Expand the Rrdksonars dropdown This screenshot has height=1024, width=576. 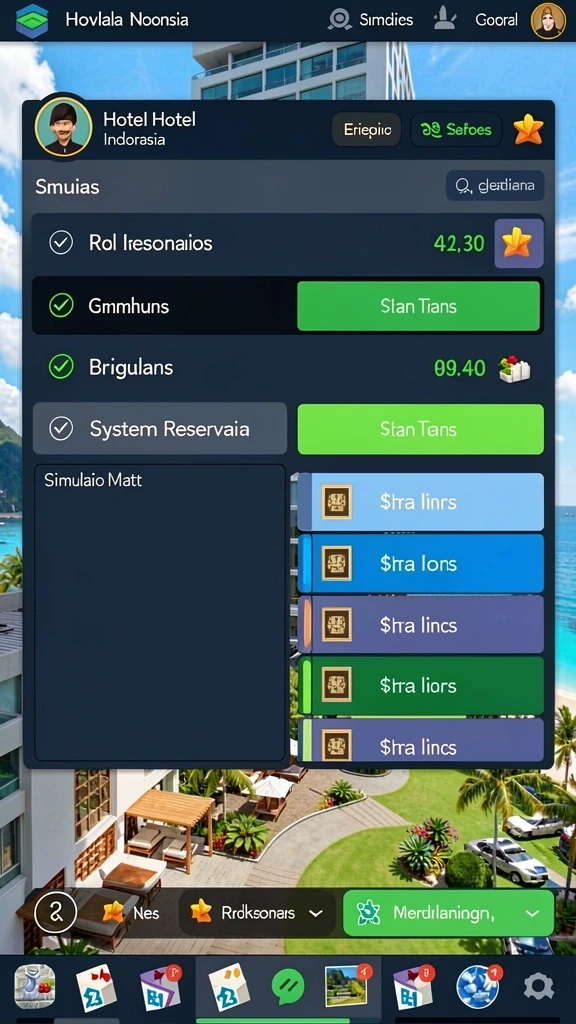[x=257, y=912]
